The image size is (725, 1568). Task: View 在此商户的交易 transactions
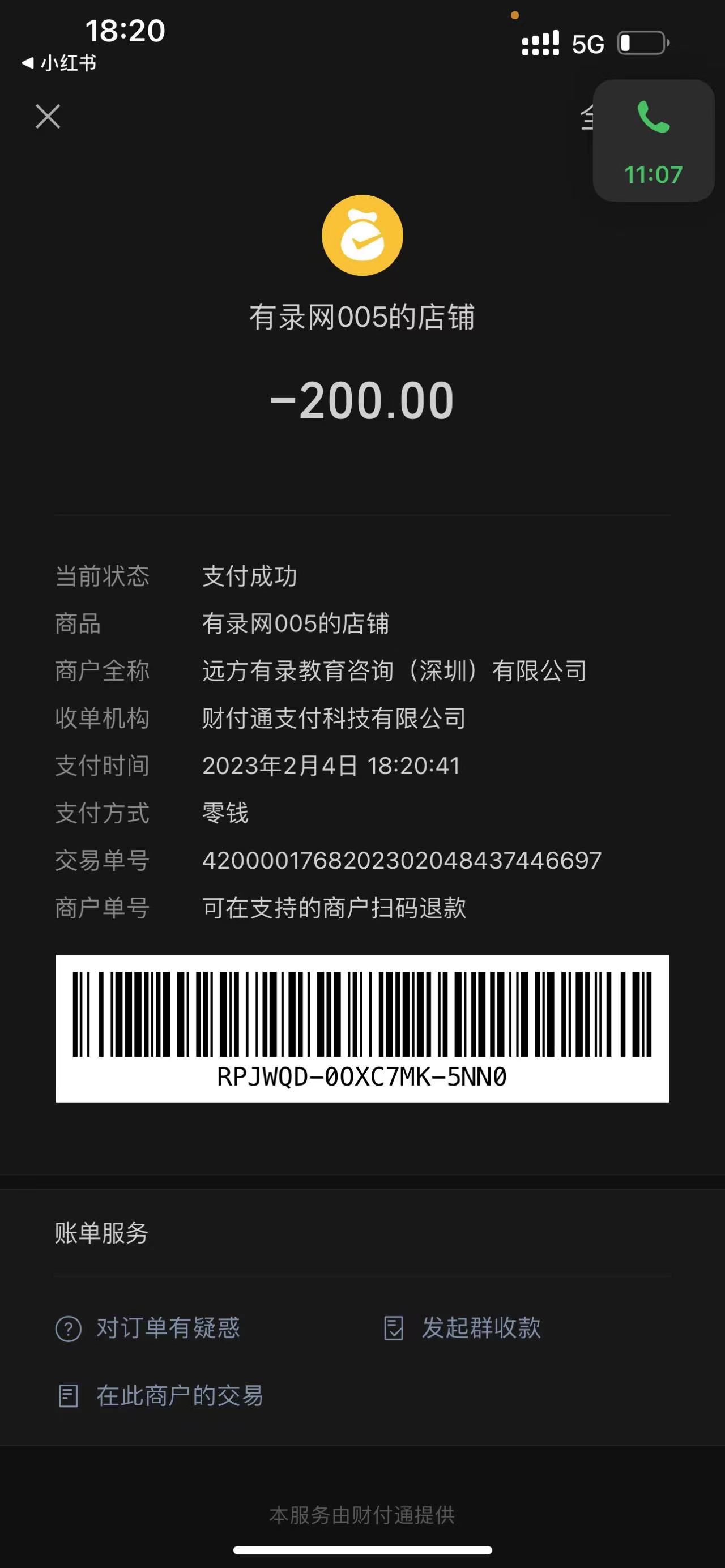coord(161,1395)
